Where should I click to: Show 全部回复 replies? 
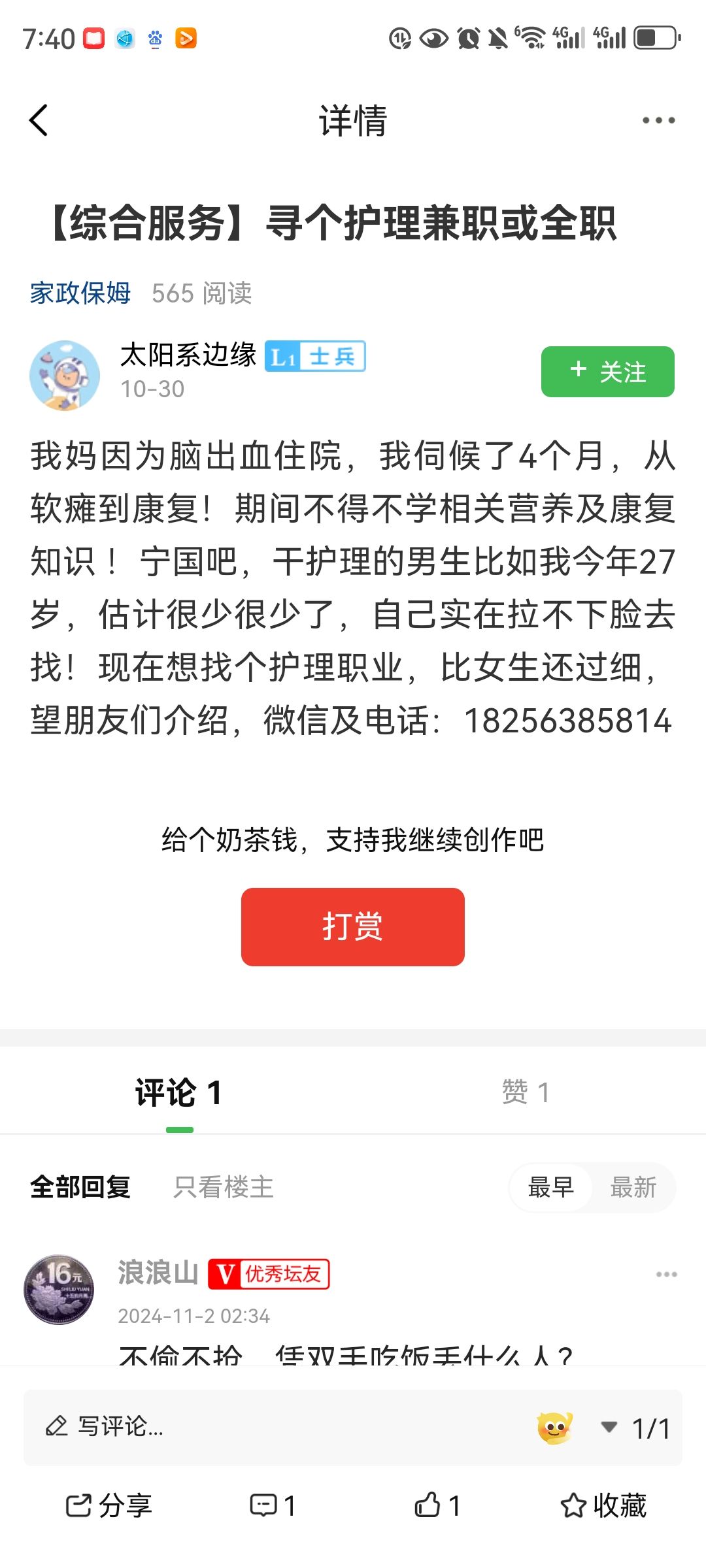pos(80,1187)
